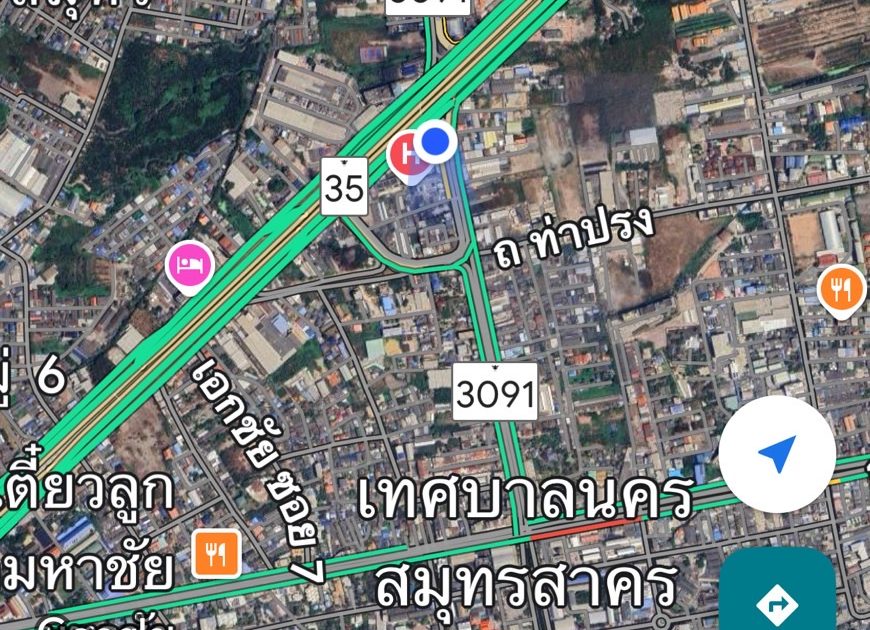This screenshot has height=630, width=870.
Task: Open the red hospital pin
Action: point(406,156)
